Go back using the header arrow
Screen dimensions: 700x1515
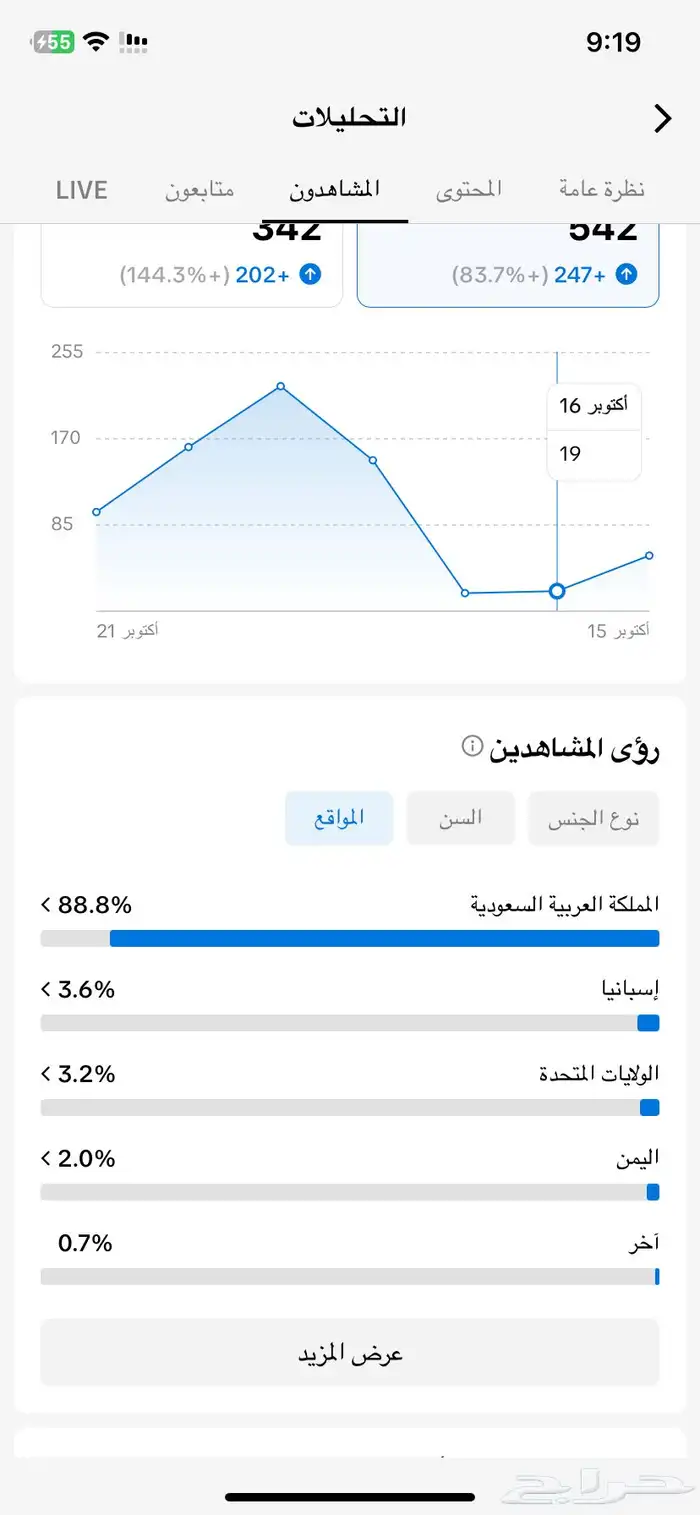tap(662, 118)
